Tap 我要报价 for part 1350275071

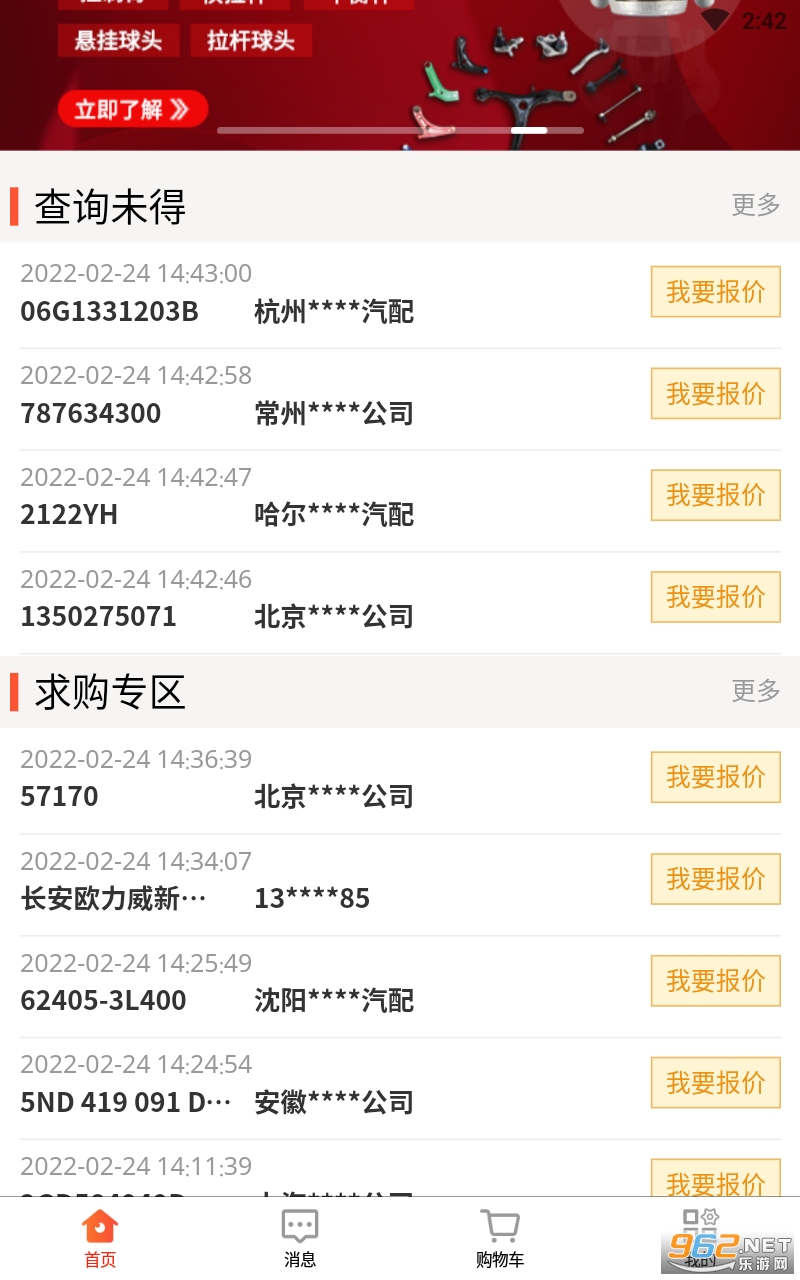pyautogui.click(x=715, y=597)
